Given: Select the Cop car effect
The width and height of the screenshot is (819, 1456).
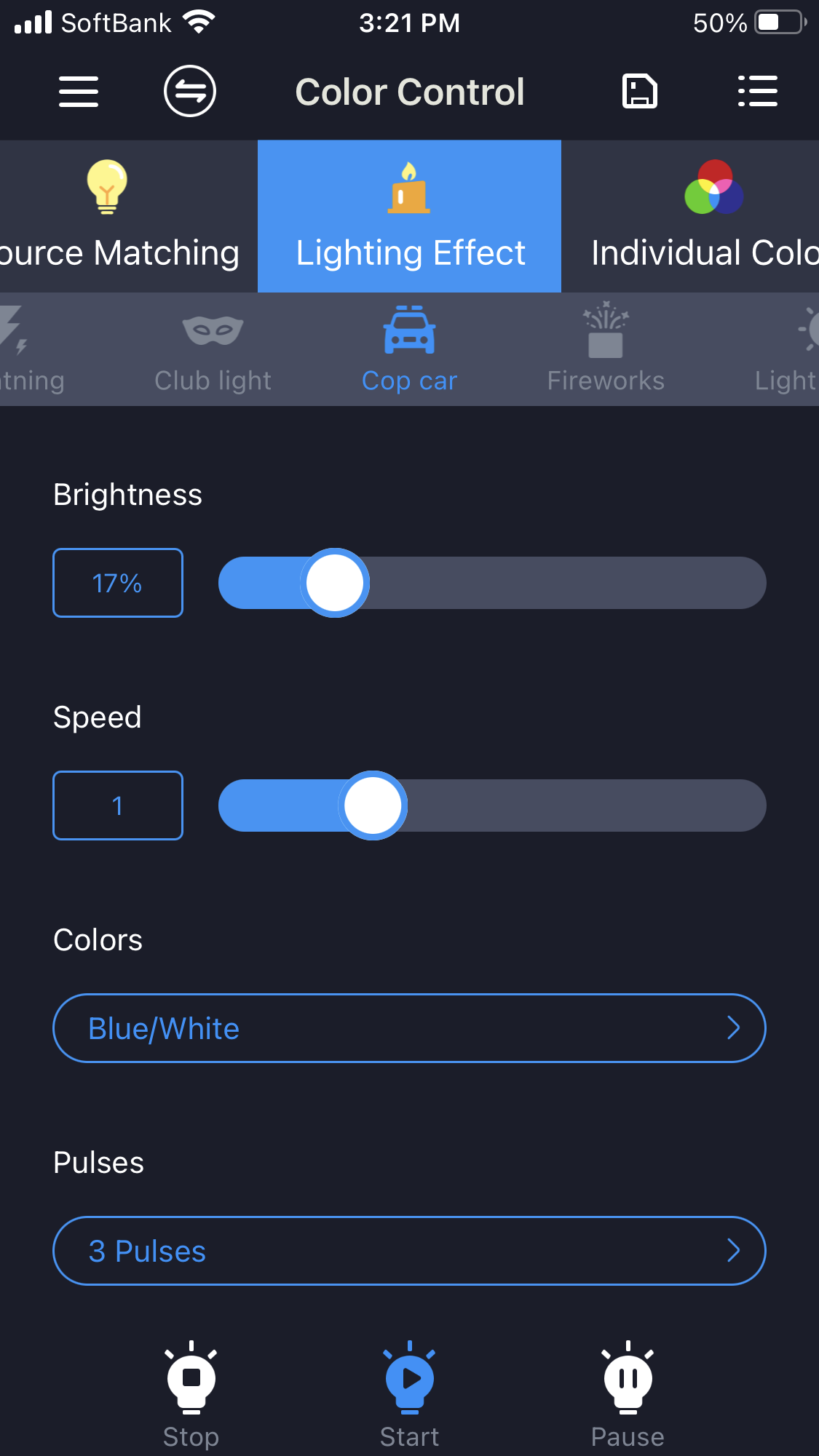Looking at the screenshot, I should (x=409, y=350).
